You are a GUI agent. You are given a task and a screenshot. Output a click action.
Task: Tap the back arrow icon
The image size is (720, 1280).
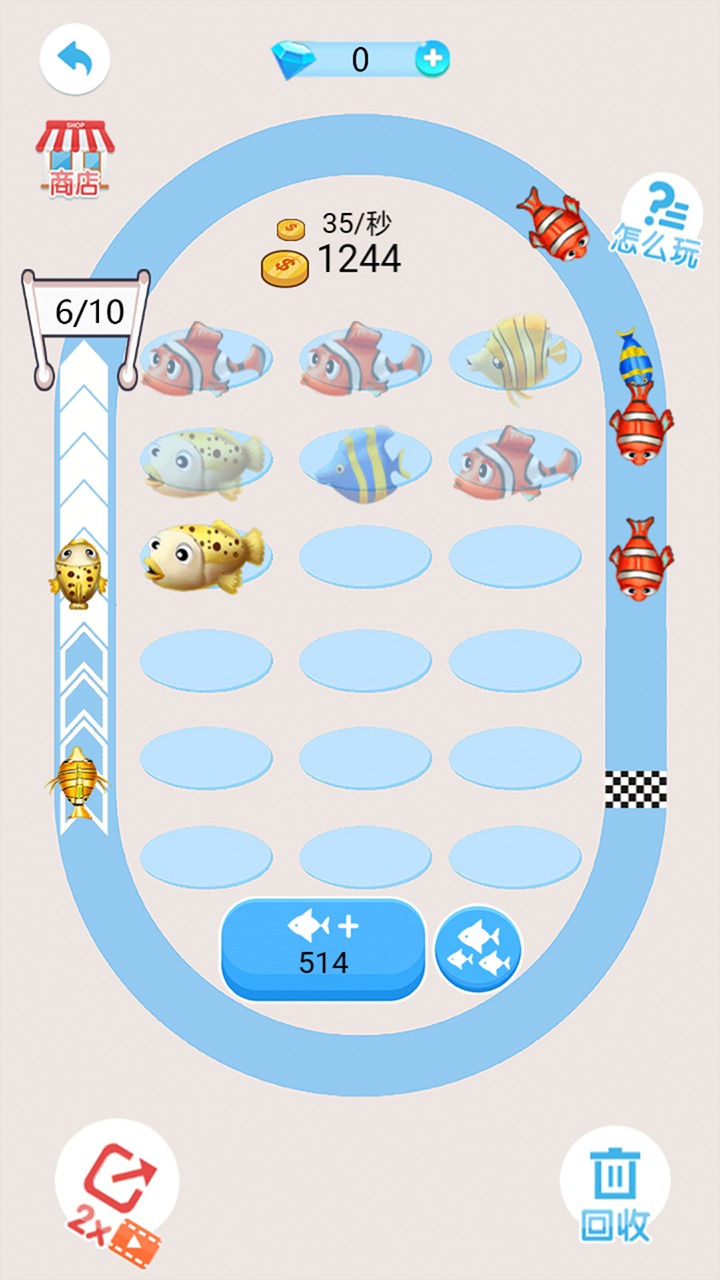click(x=75, y=58)
